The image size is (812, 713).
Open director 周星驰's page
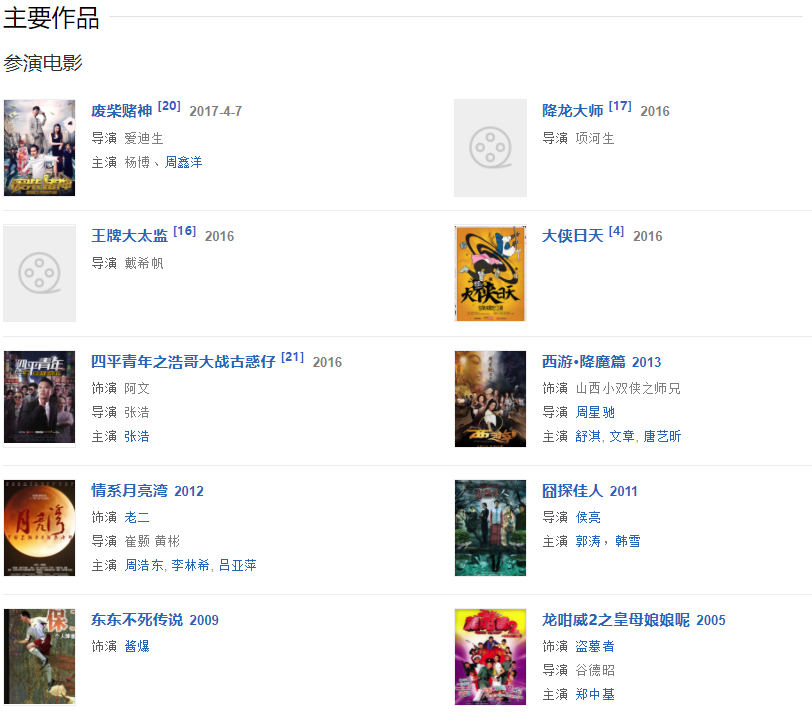(595, 412)
